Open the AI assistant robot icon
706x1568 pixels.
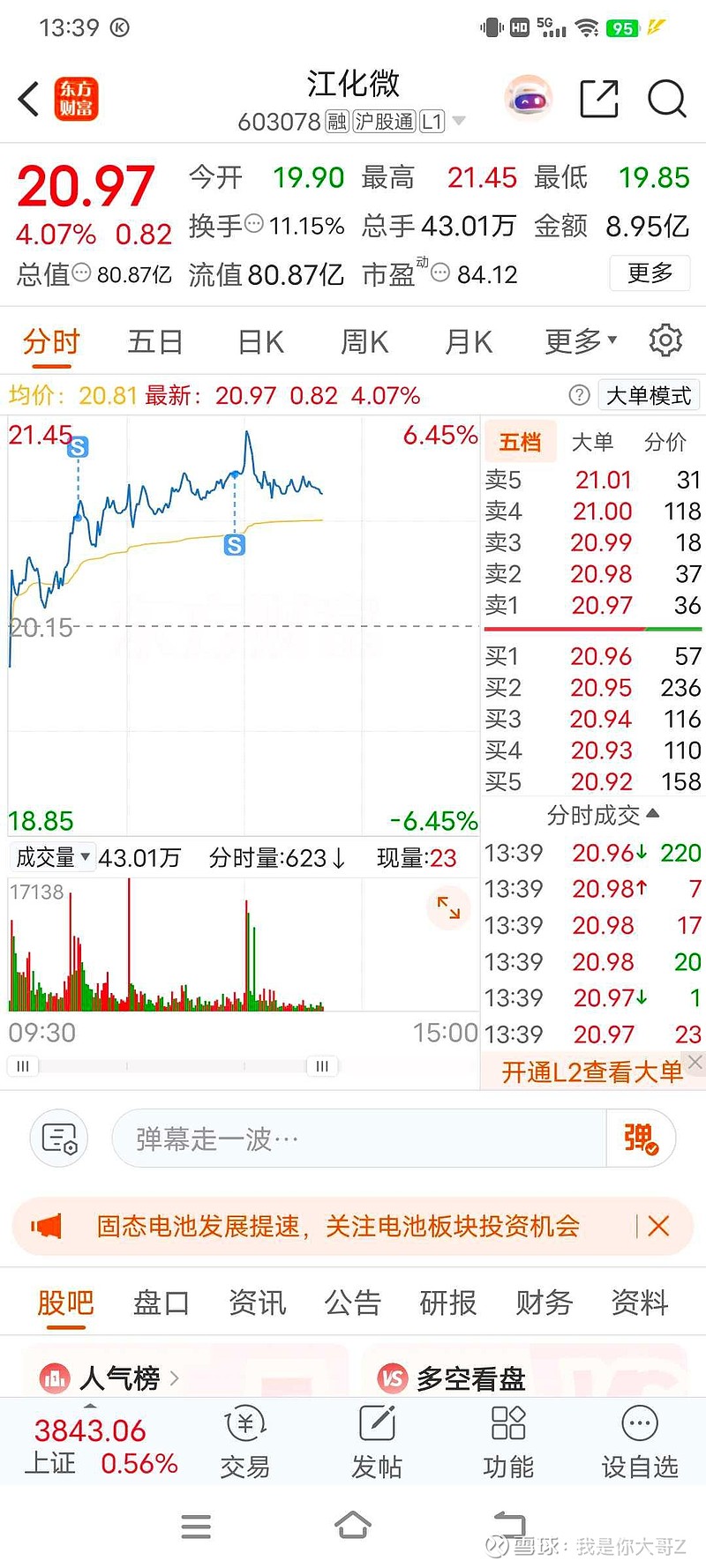coord(528,99)
